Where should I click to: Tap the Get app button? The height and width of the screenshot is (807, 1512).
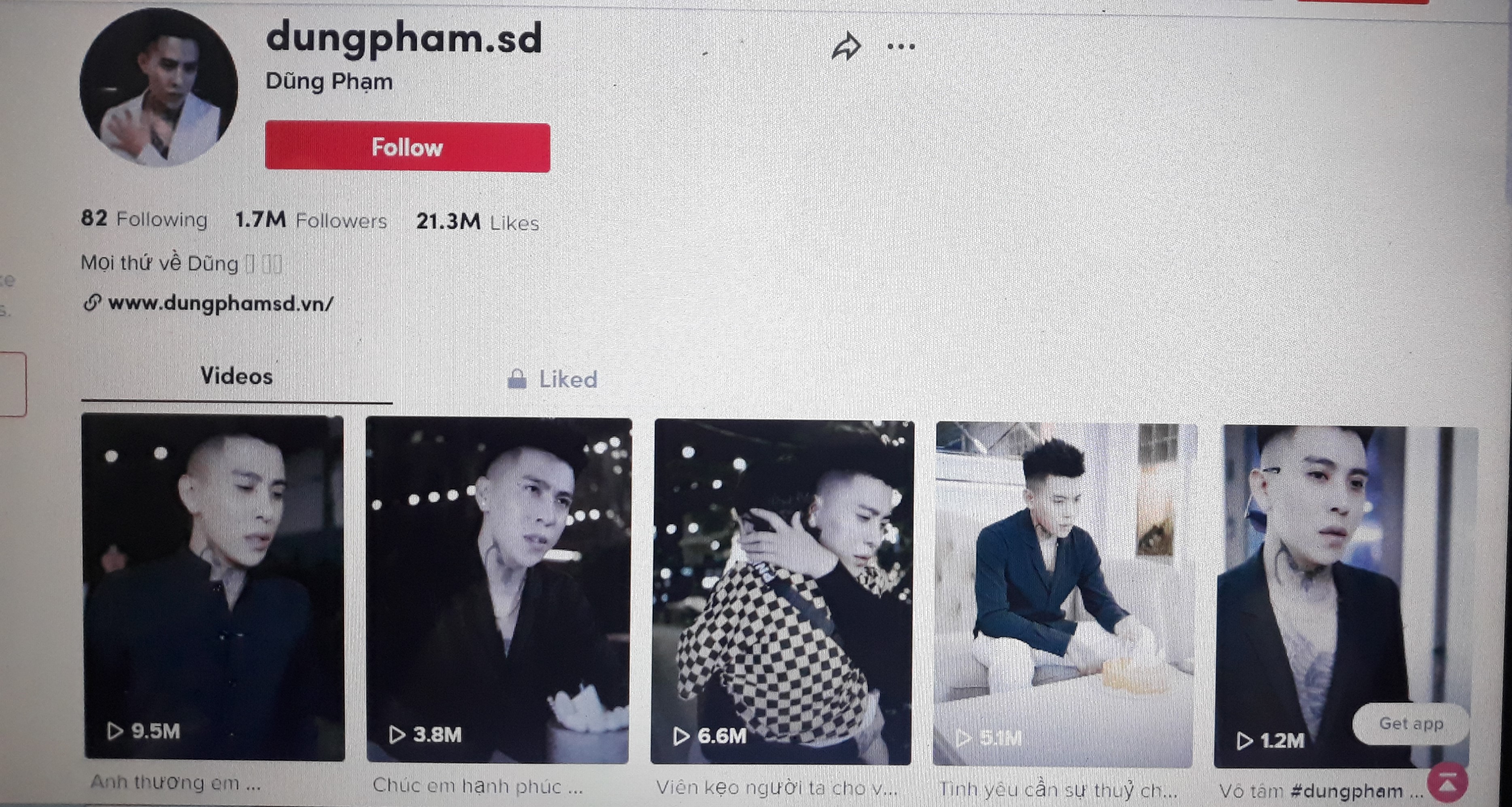point(1410,724)
